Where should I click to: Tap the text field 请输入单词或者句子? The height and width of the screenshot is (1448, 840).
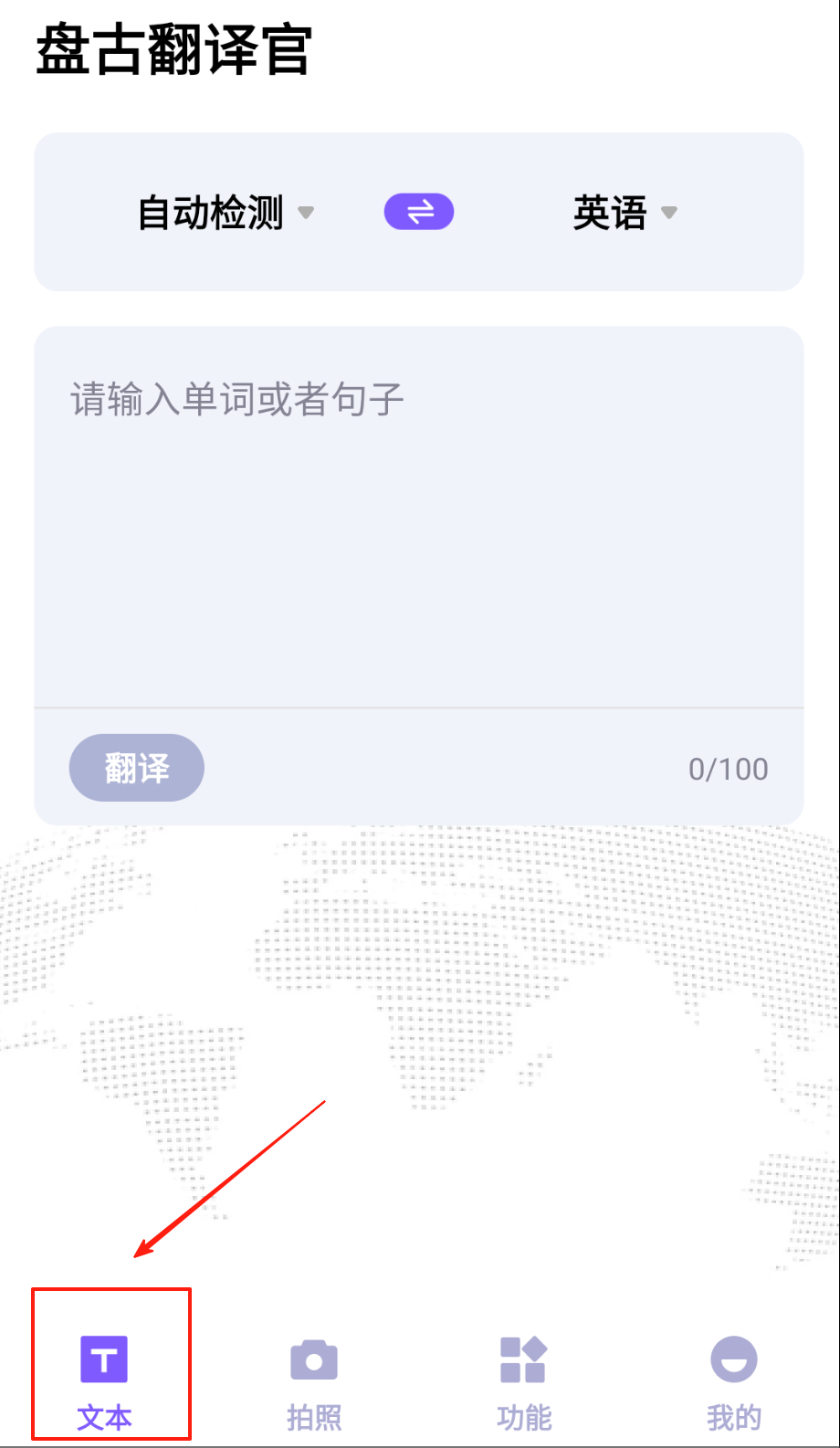418,511
